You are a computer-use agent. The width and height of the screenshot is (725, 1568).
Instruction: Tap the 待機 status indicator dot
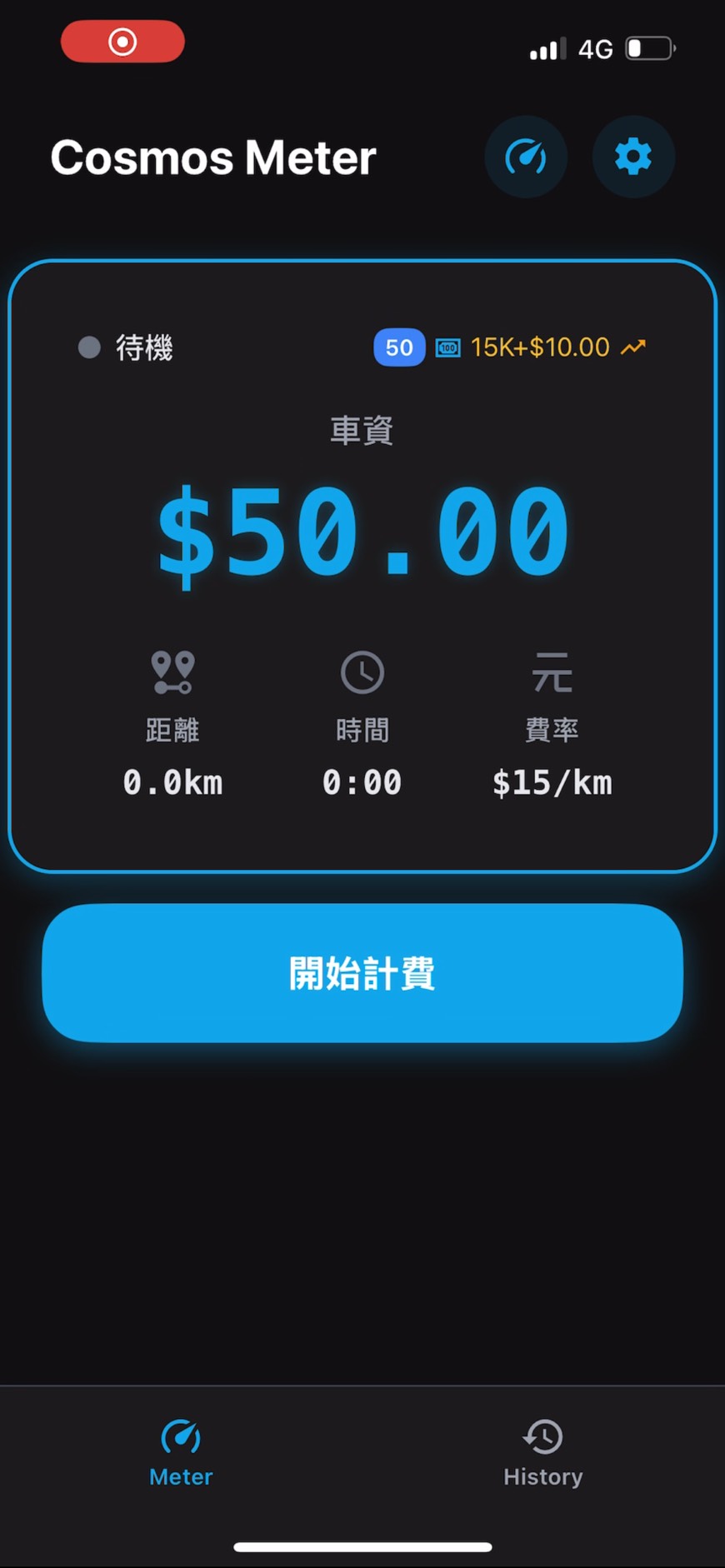87,347
